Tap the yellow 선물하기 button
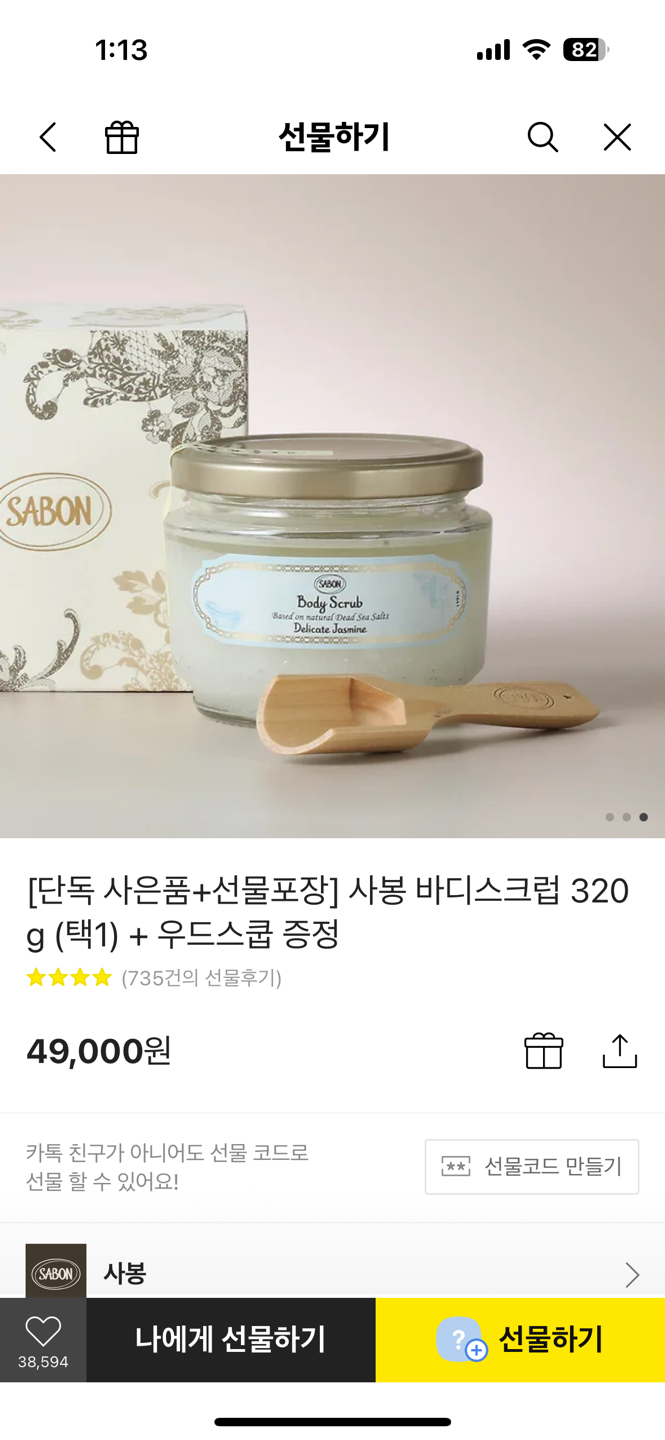The width and height of the screenshot is (665, 1440). 520,1339
